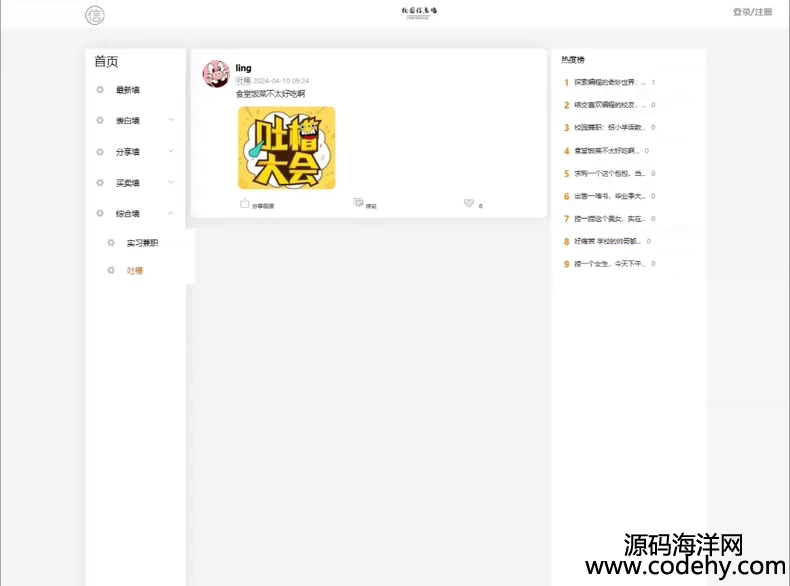Image resolution: width=790 pixels, height=586 pixels.
Task: Open the 最新墙 menu item
Action: [127, 90]
